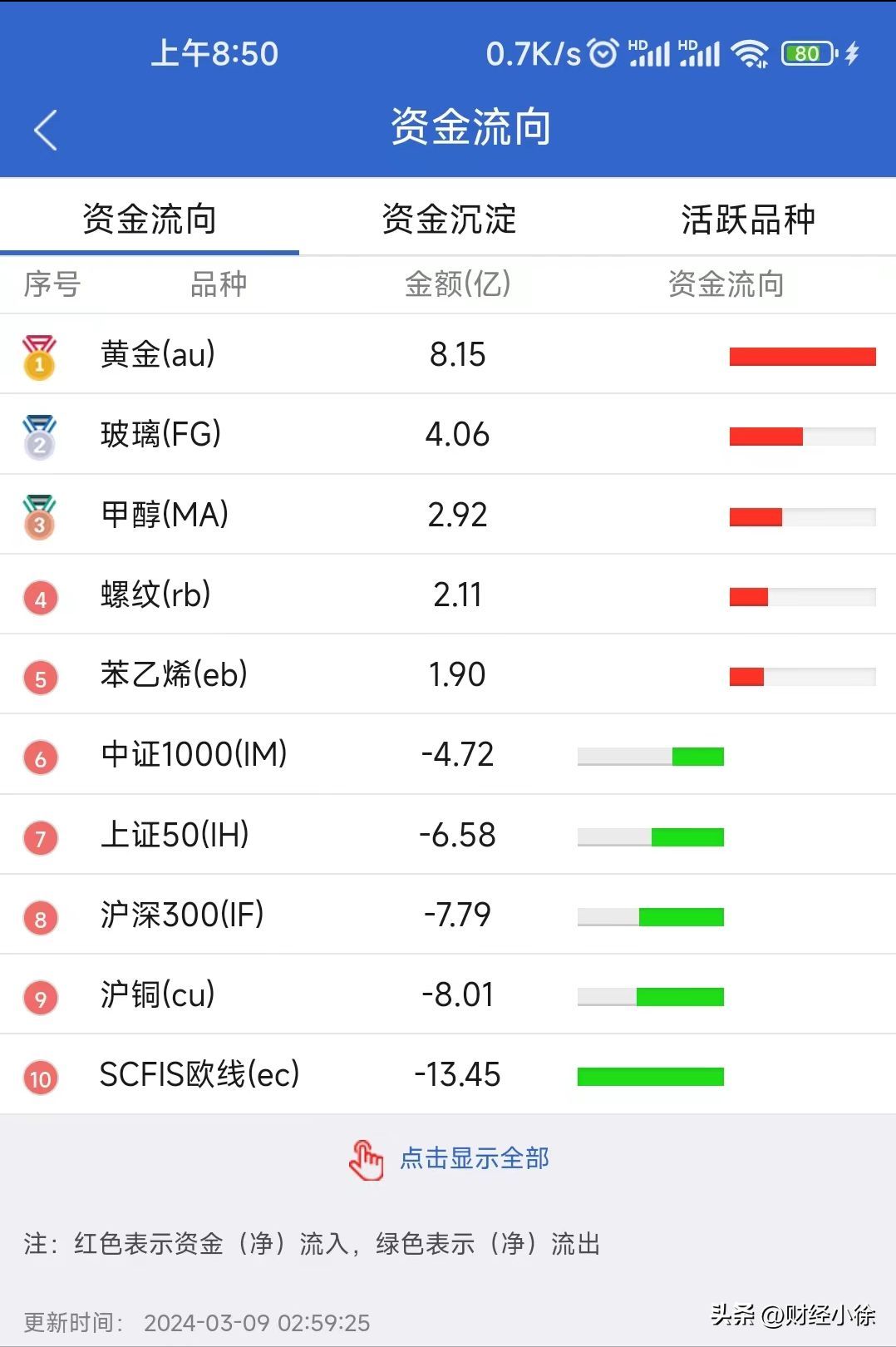Switch to the 资金沉淀 tab
Screen dimensions: 896x1347
pos(447,219)
